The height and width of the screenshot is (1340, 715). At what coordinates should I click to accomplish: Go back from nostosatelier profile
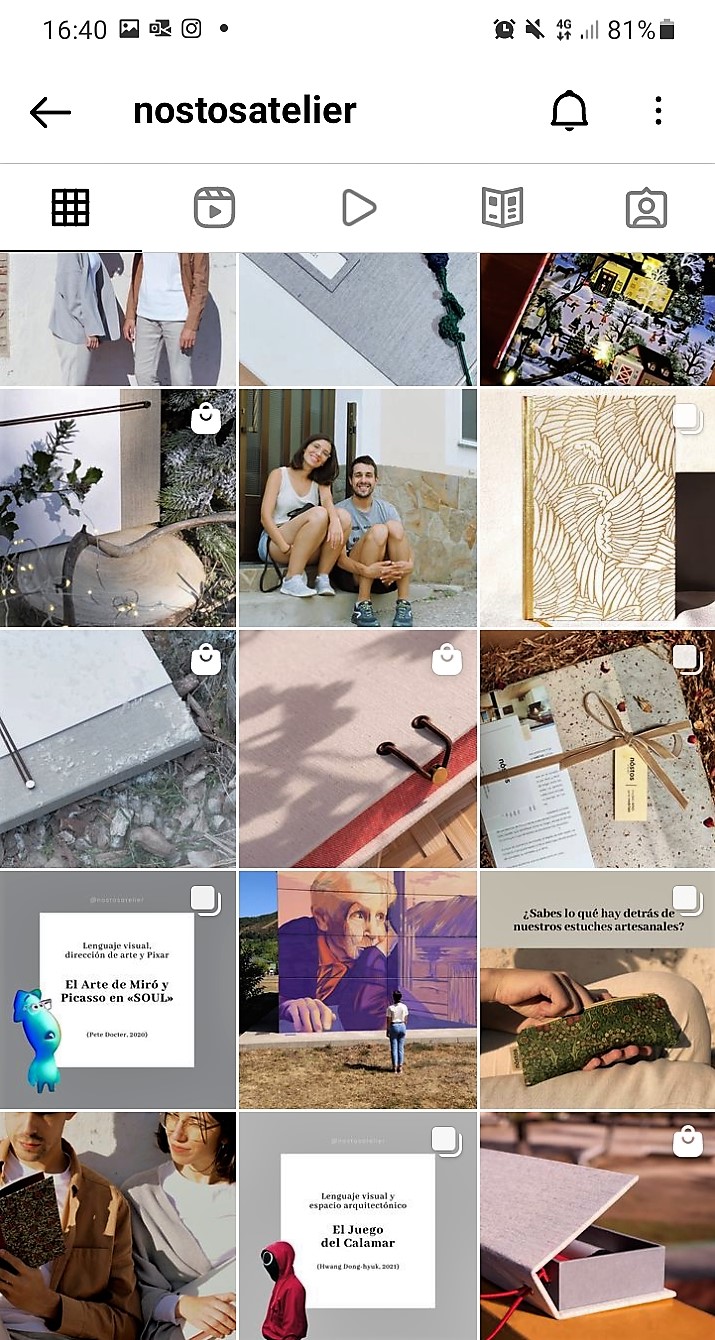click(x=50, y=112)
